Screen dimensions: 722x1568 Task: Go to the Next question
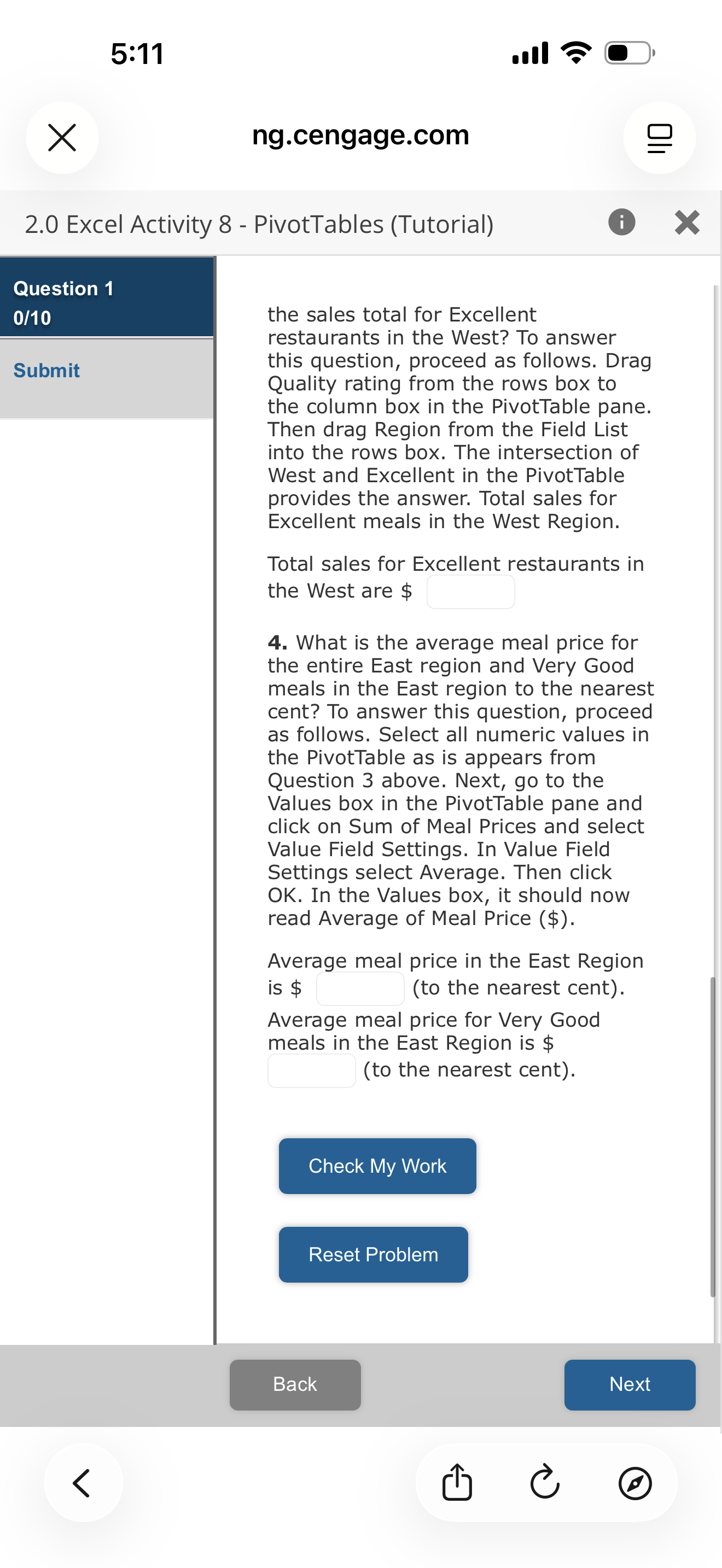[630, 1385]
